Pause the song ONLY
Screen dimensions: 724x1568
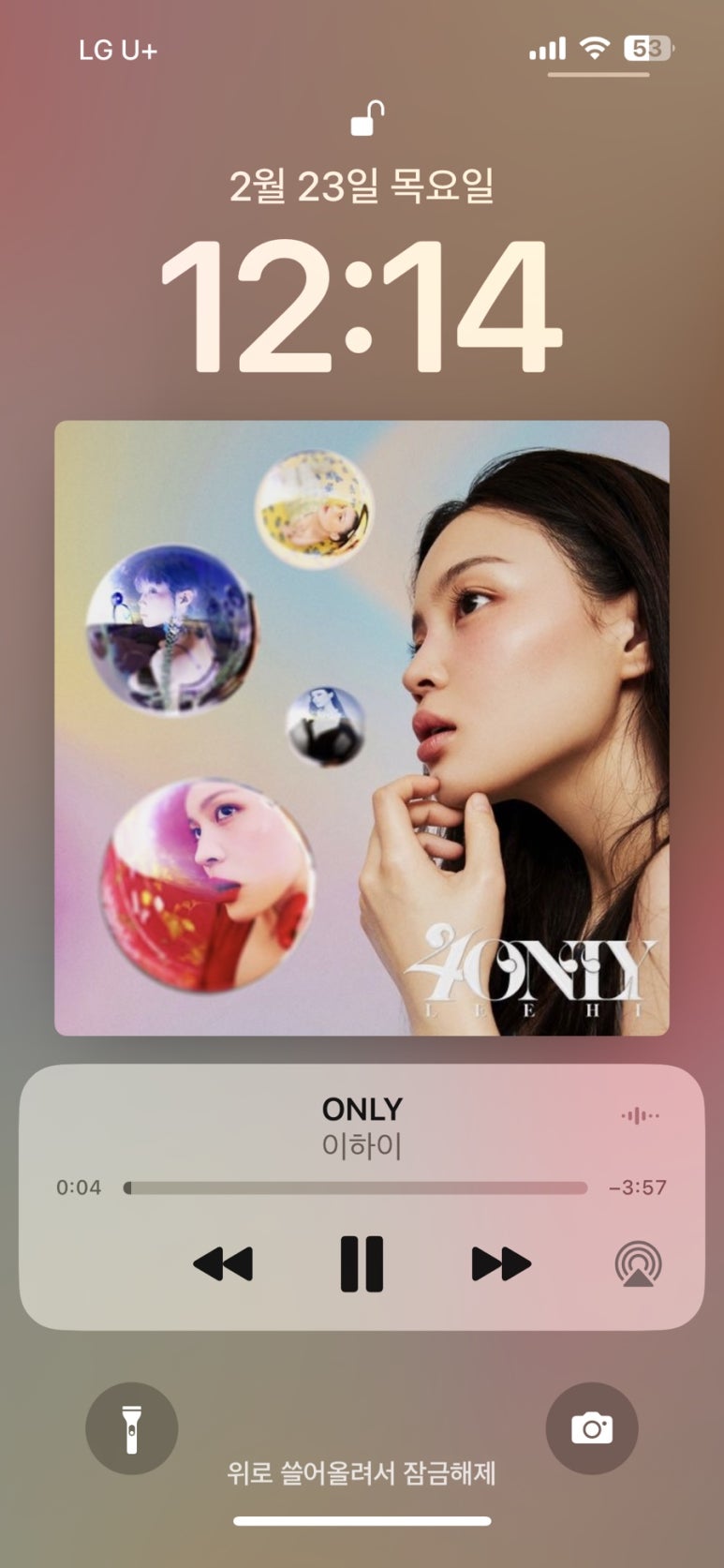(362, 1263)
